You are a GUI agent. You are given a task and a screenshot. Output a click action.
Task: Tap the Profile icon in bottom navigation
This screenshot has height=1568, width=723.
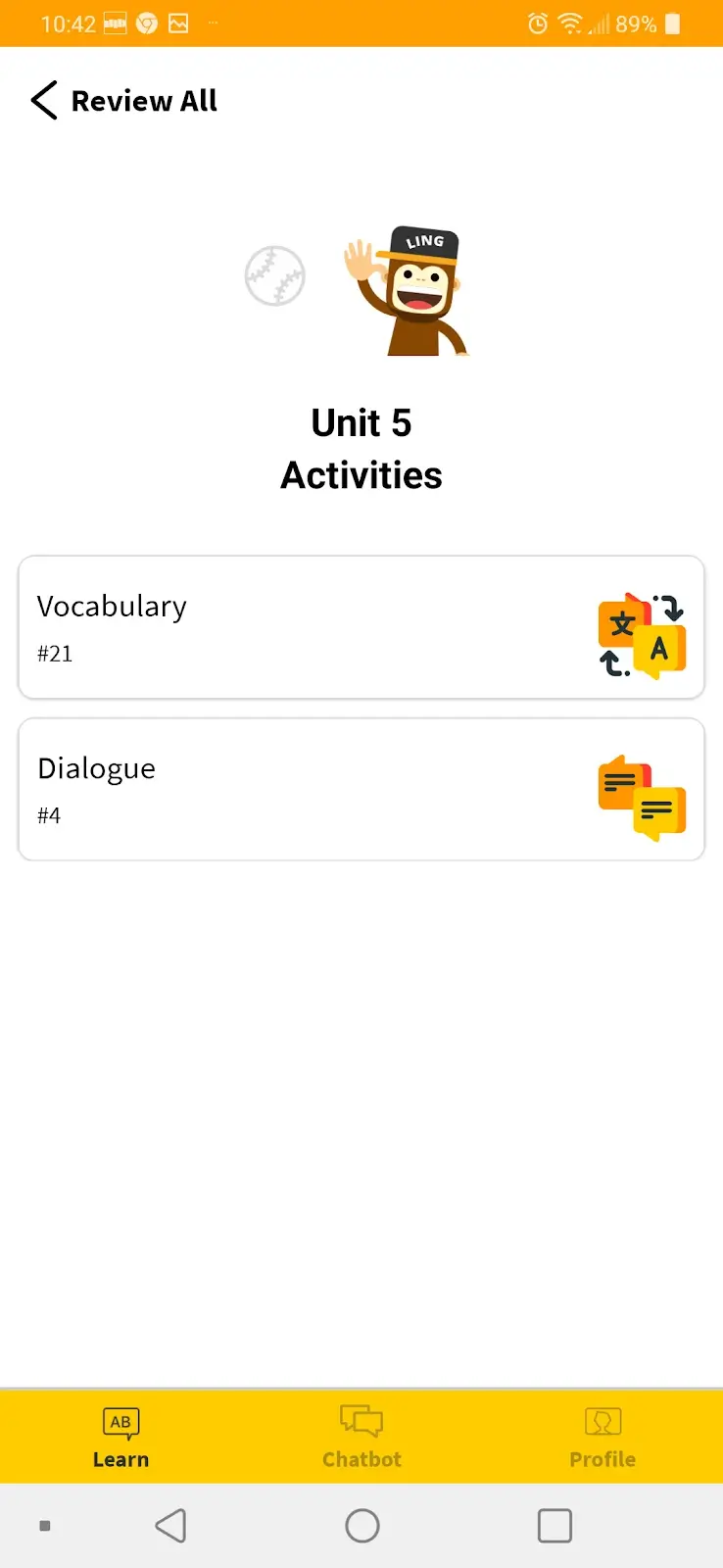602,1420
